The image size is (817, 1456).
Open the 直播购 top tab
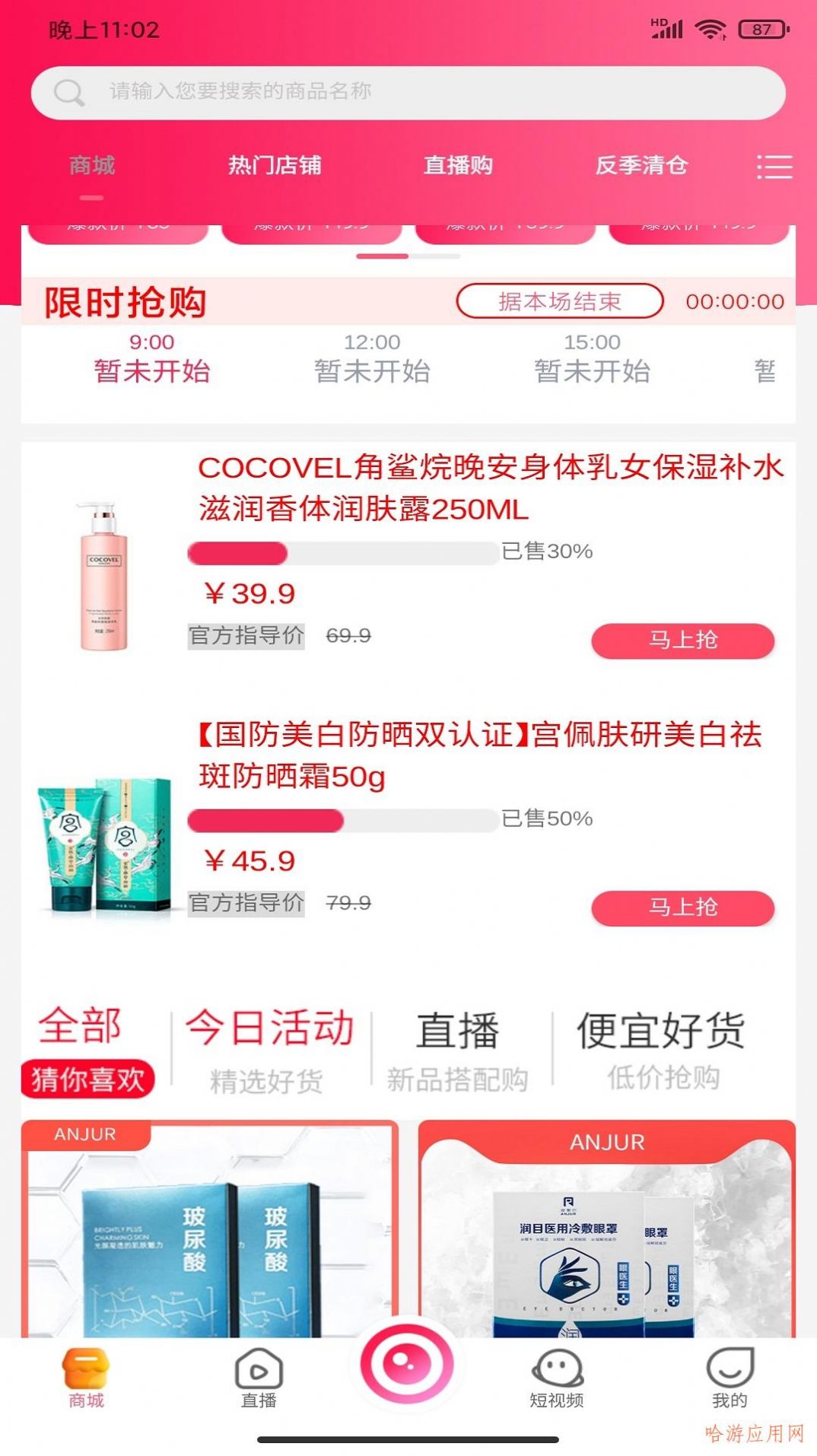pos(458,165)
